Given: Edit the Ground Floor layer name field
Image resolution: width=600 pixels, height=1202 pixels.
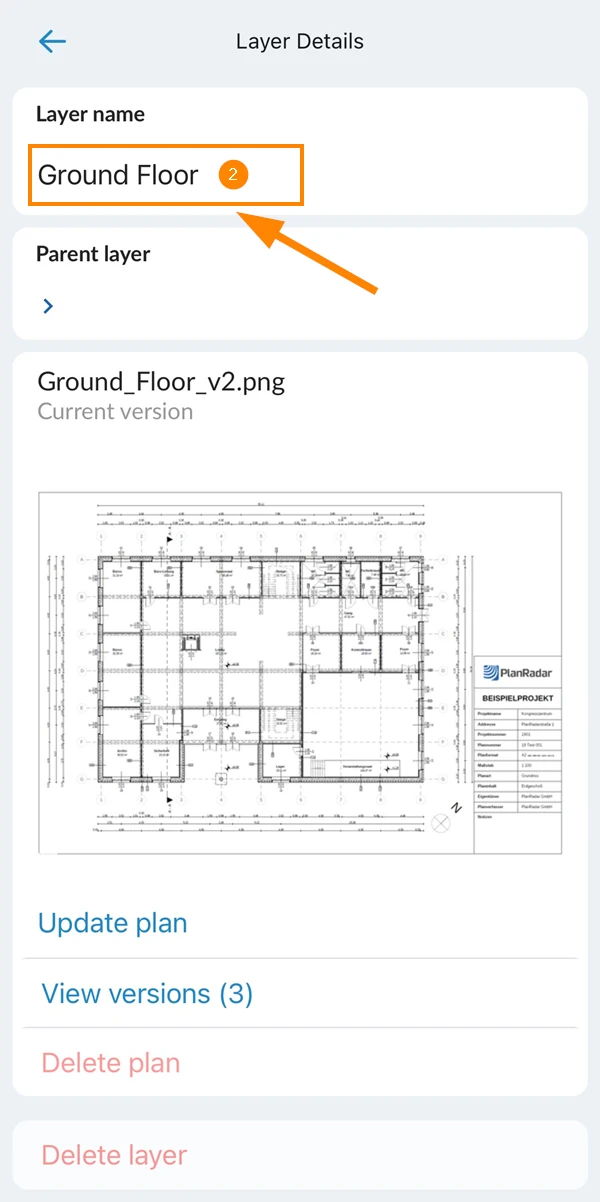Looking at the screenshot, I should (166, 176).
